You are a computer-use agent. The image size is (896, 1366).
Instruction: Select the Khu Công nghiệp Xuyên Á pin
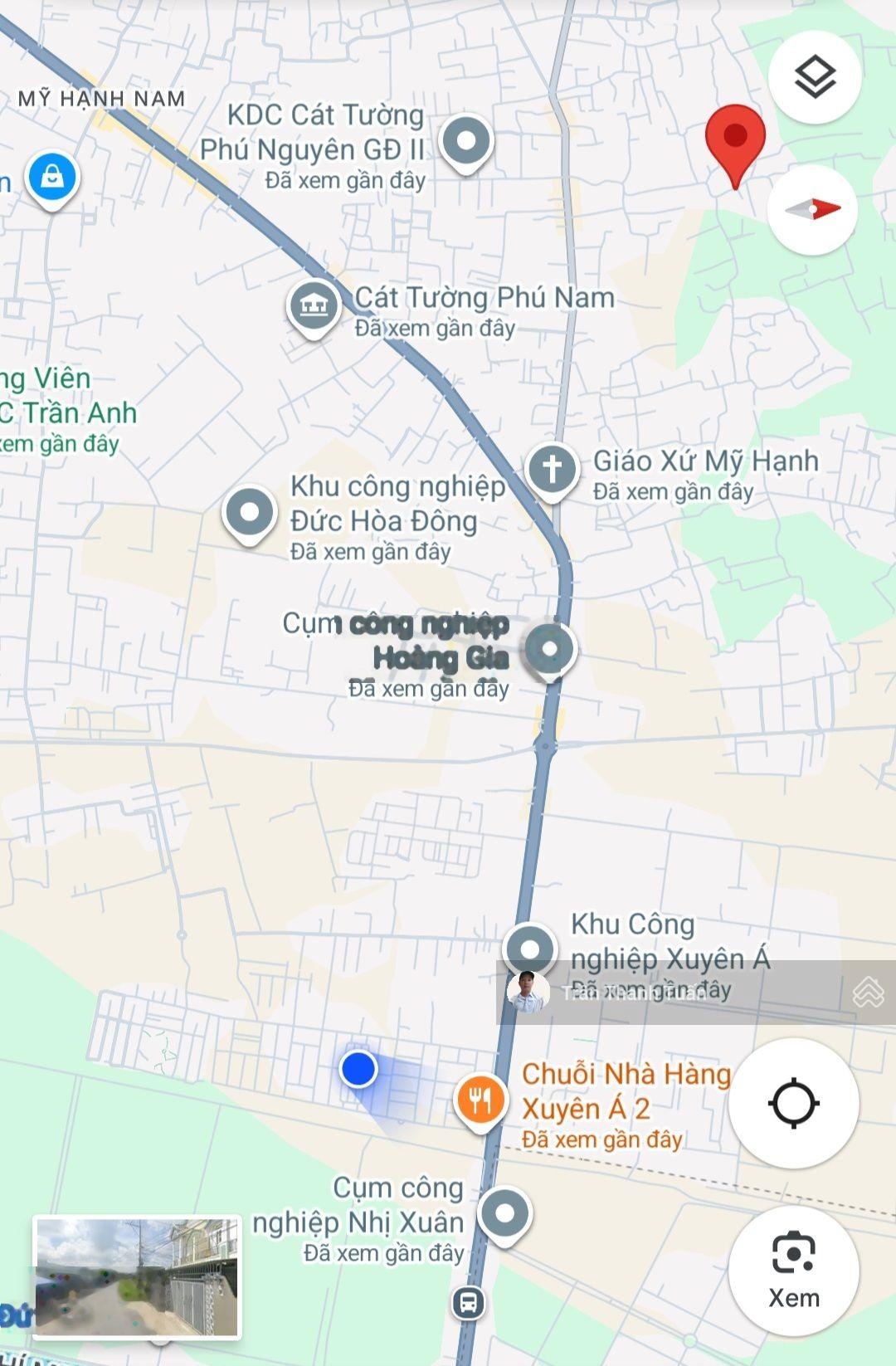point(529,945)
